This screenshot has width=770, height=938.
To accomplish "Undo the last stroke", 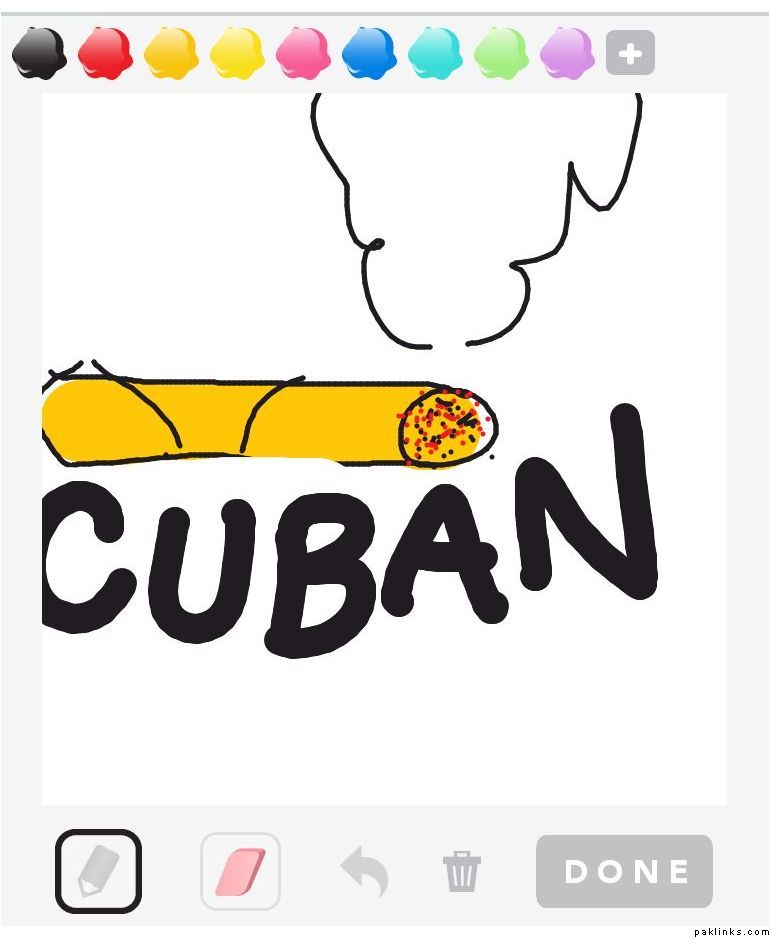I will pyautogui.click(x=365, y=870).
